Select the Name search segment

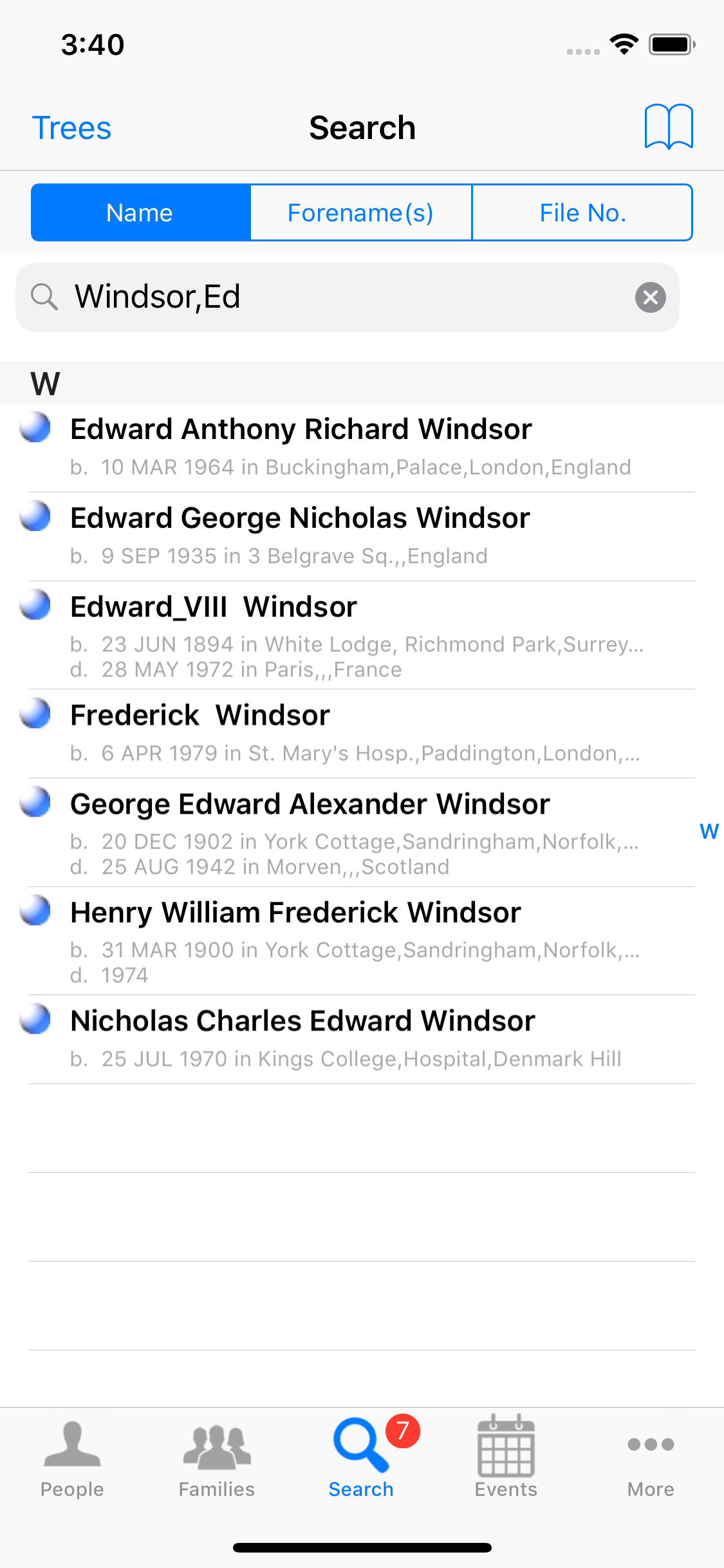(140, 212)
